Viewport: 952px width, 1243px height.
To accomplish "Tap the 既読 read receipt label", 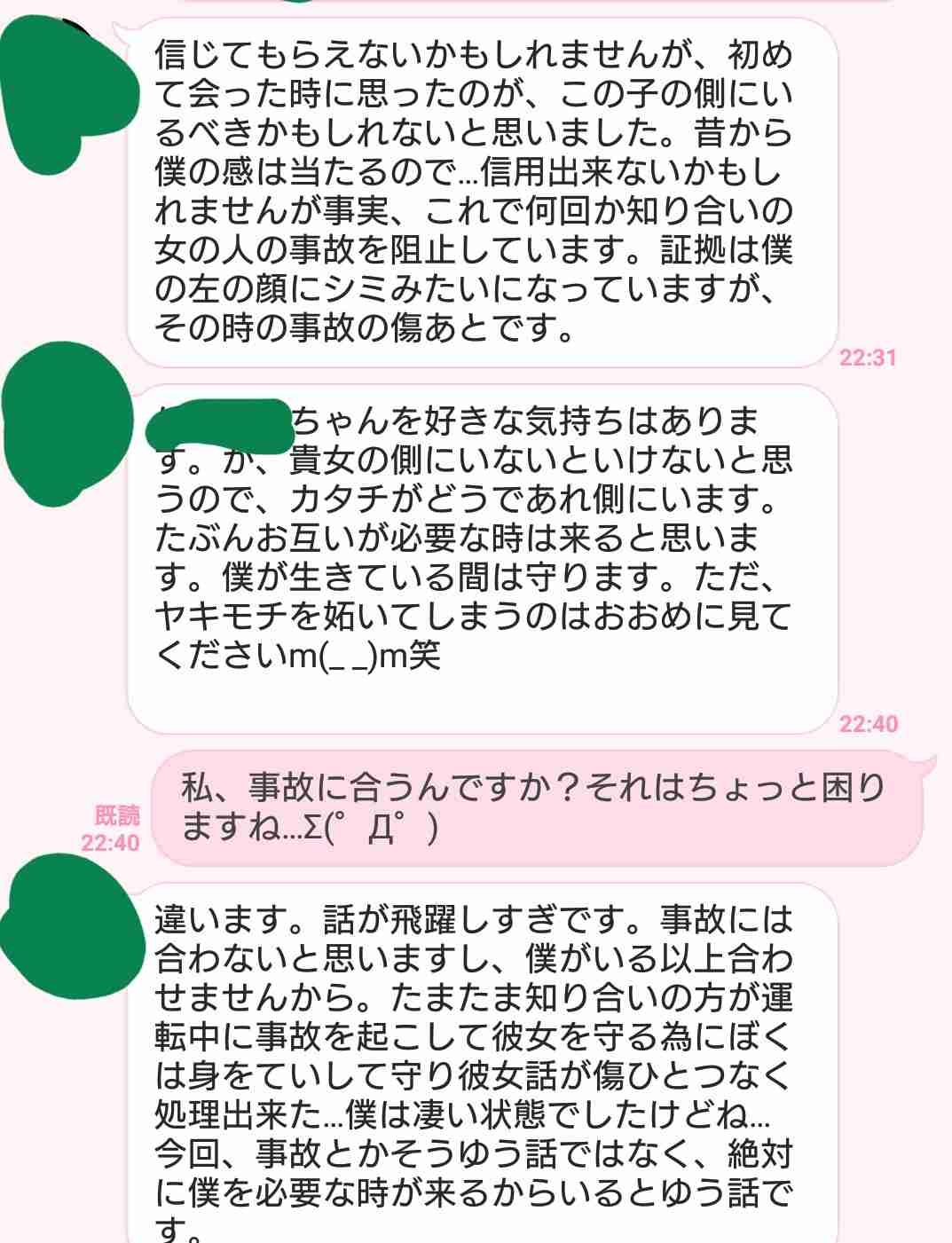I will click(x=115, y=812).
